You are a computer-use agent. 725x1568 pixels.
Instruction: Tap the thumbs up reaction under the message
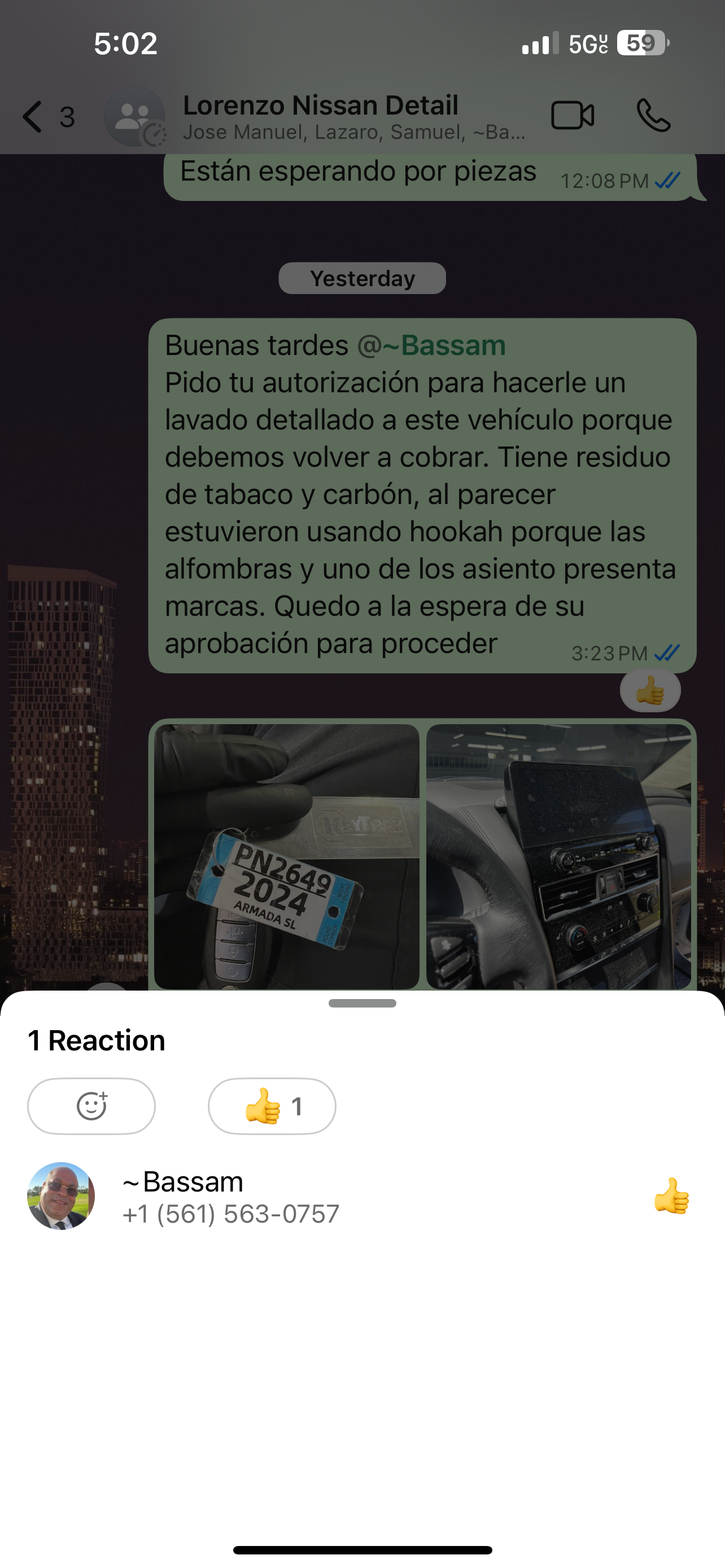(649, 691)
